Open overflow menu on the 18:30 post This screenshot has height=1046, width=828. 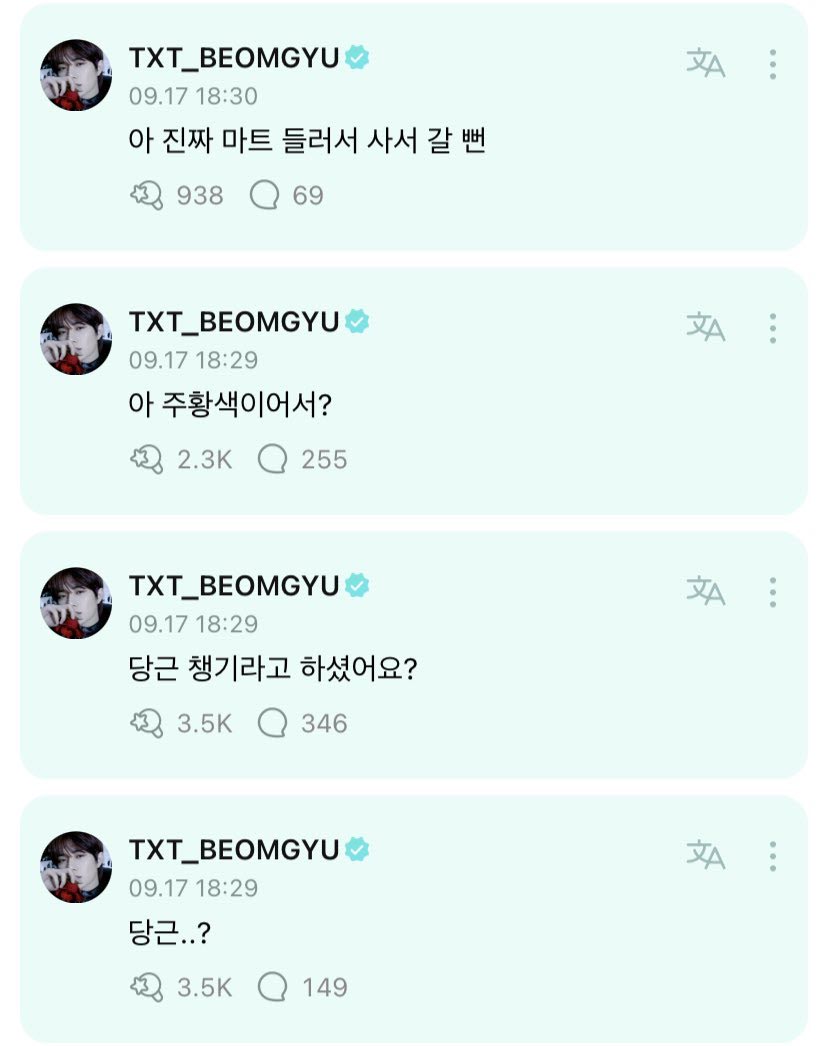point(773,63)
